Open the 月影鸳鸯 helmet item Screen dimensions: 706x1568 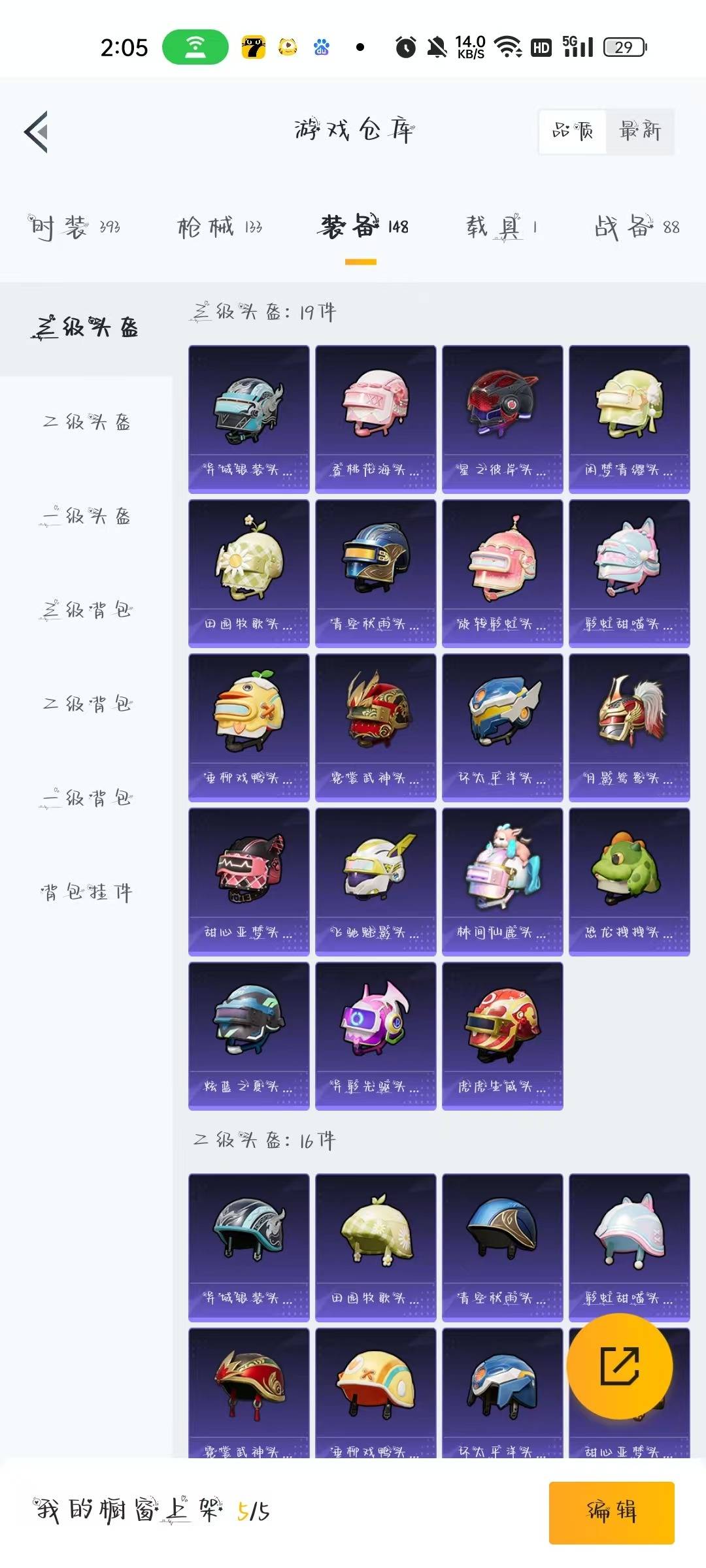pos(629,727)
